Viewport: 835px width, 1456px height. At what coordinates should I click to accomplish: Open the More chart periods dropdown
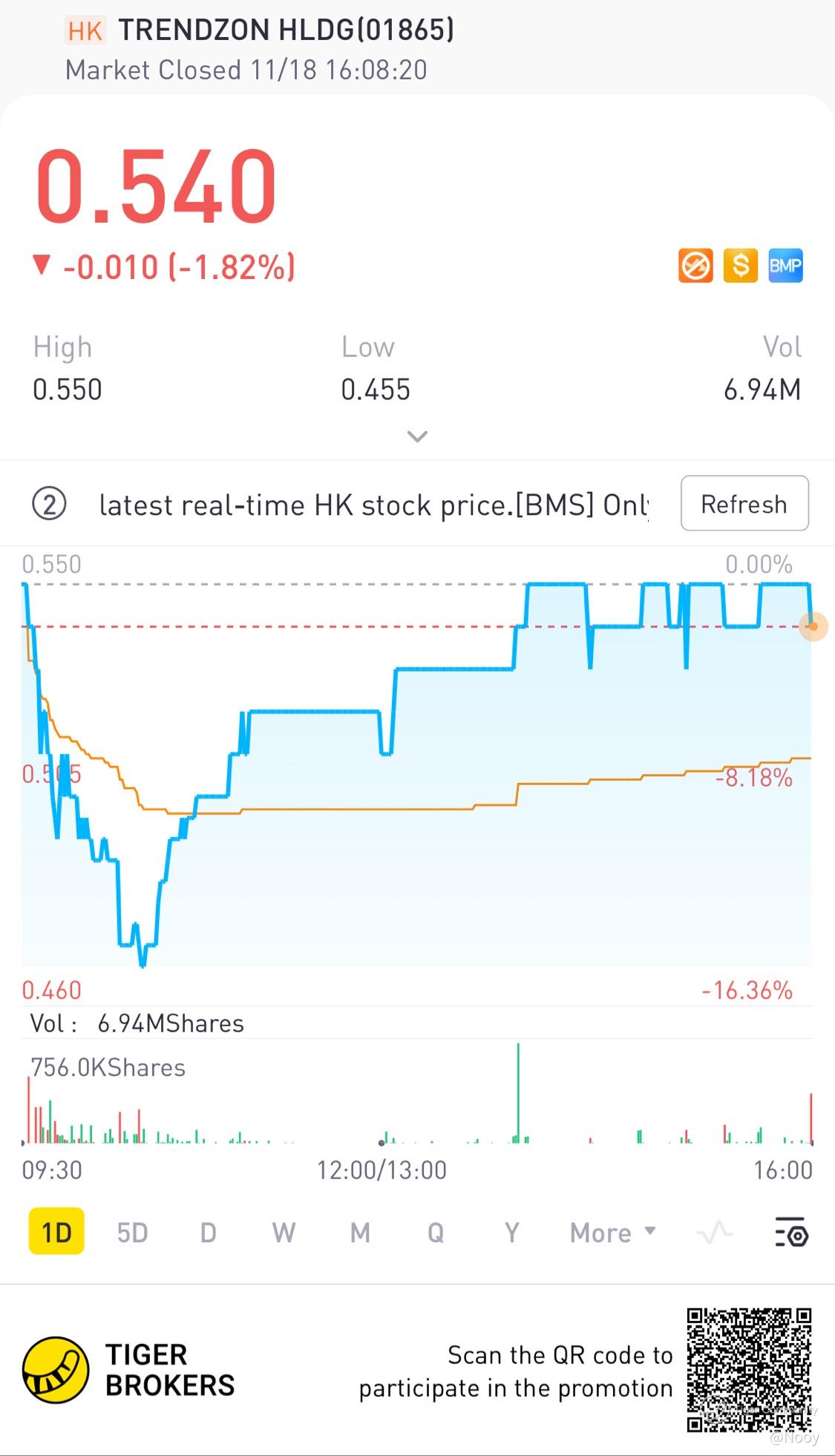click(612, 1233)
